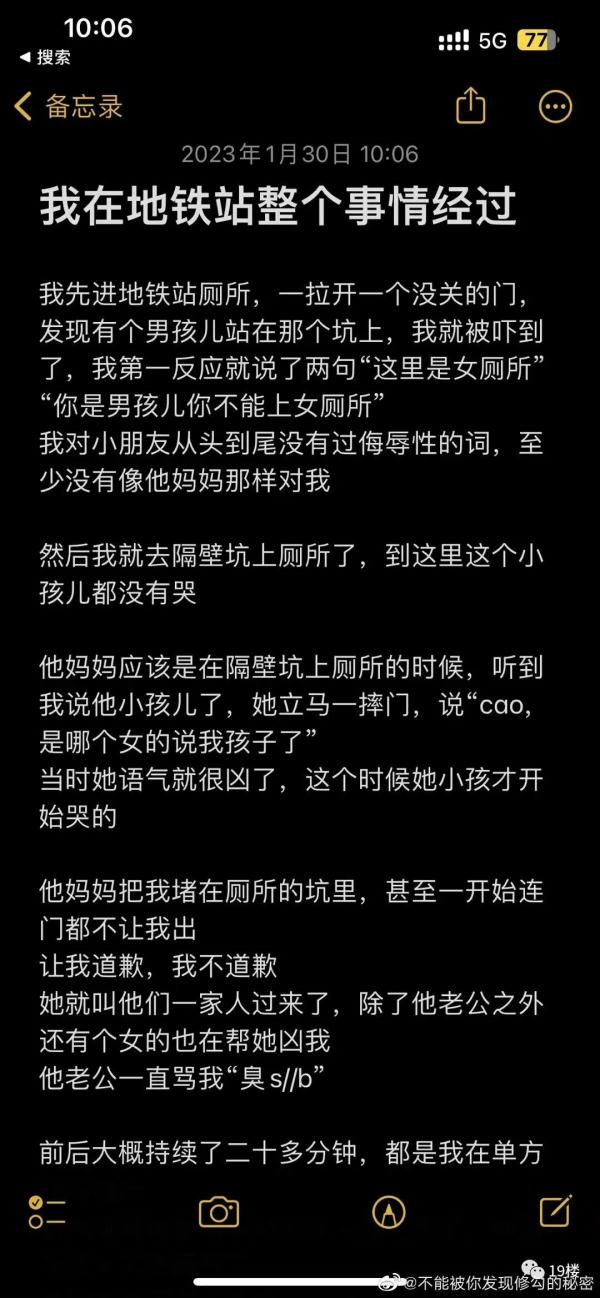
Task: Compose a new note
Action: coord(555,1210)
